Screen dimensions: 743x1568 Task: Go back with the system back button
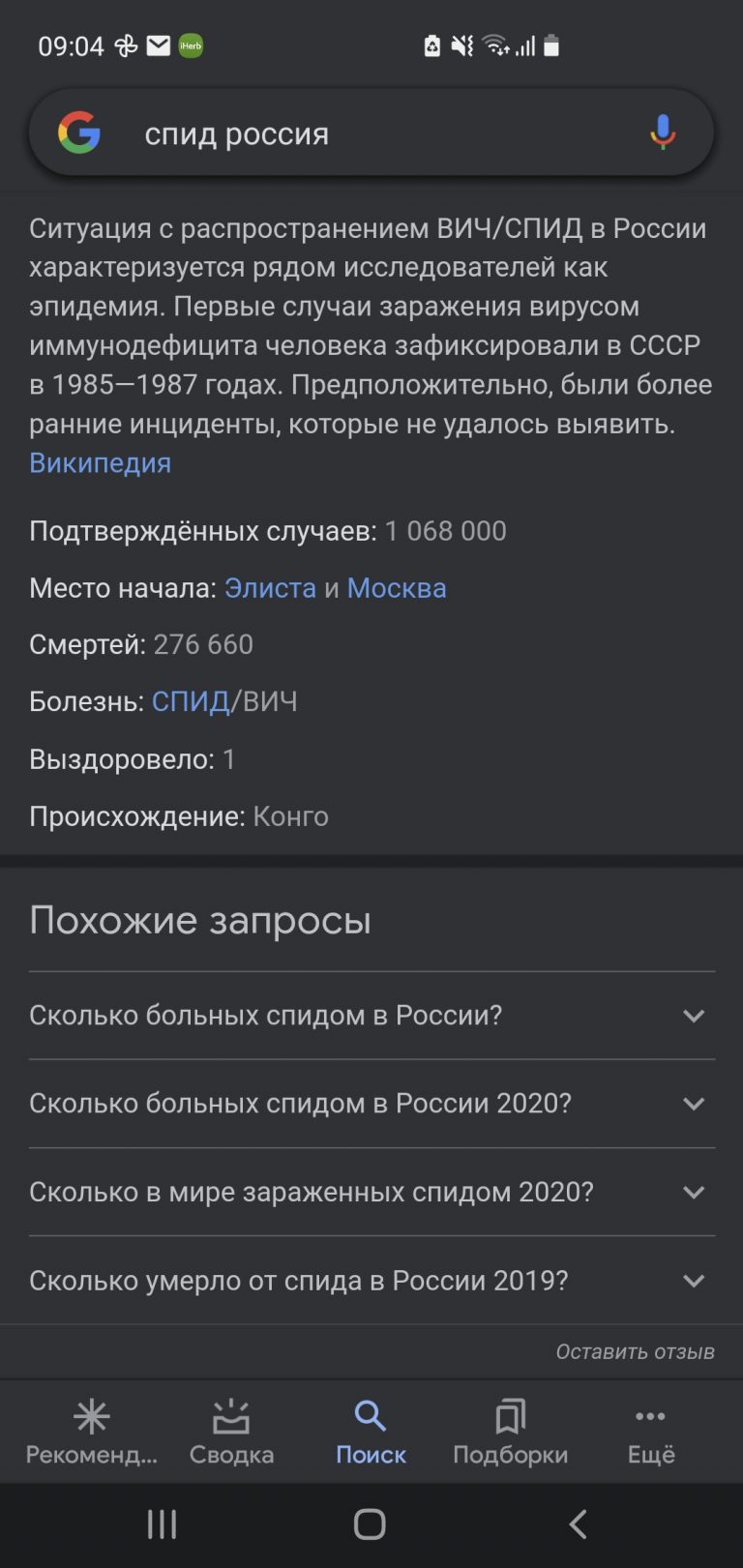578,1524
